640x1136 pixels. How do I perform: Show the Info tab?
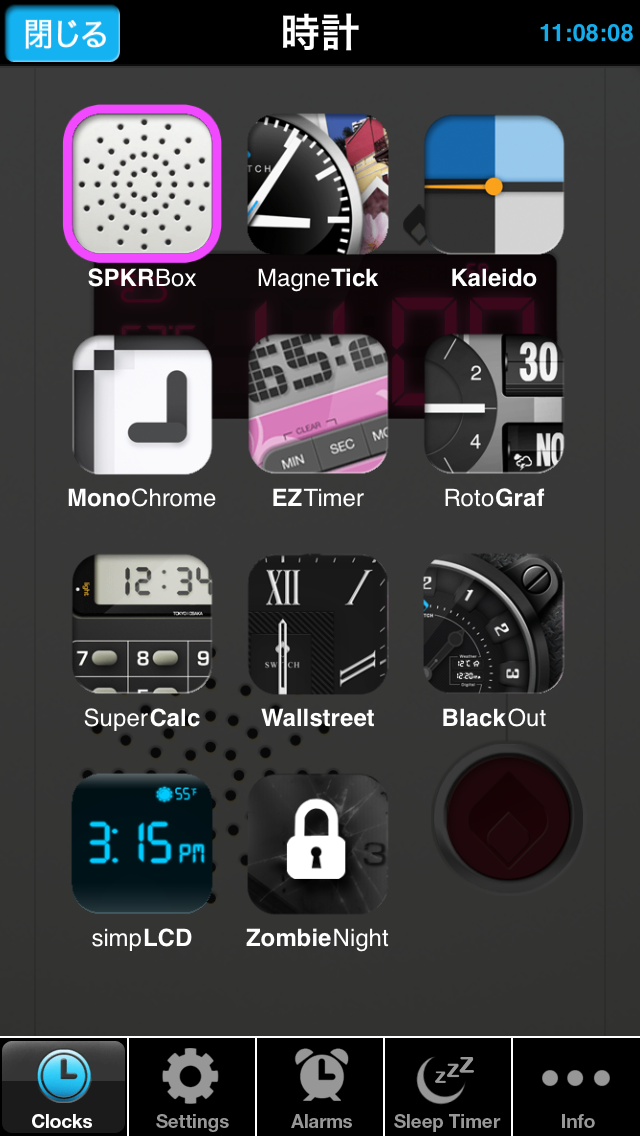tap(576, 1087)
